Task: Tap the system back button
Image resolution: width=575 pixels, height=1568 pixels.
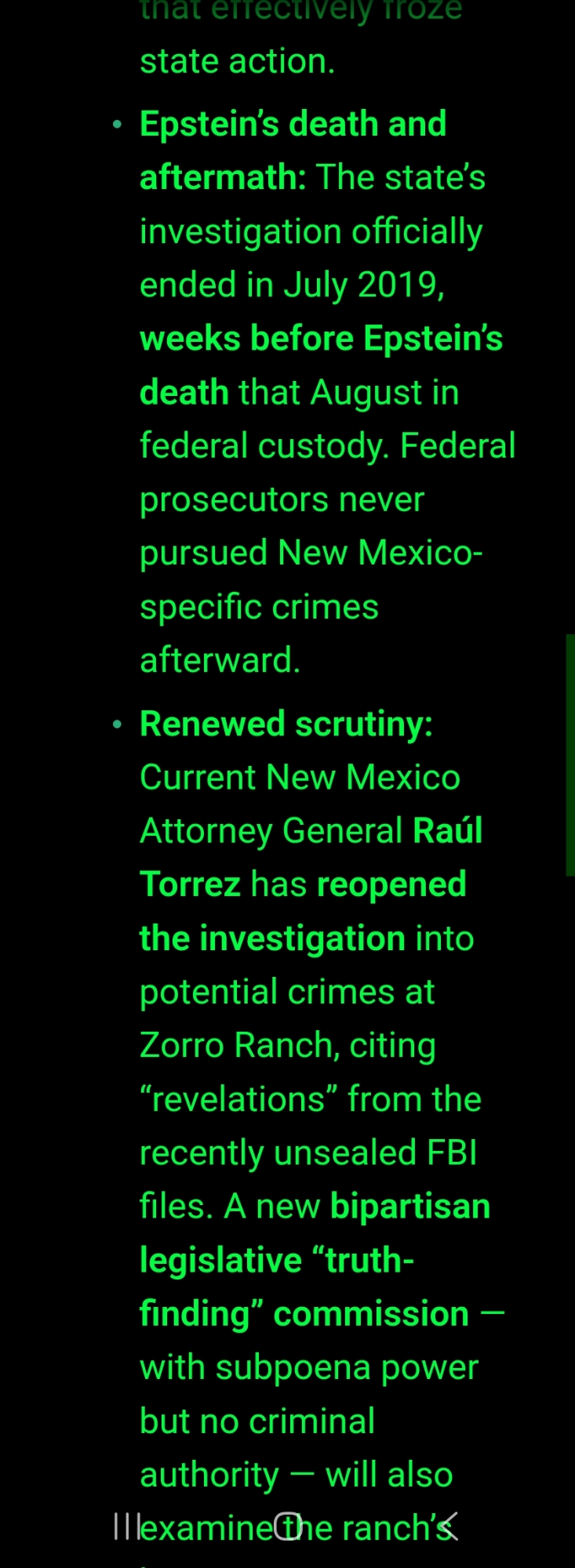Action: [x=449, y=1526]
